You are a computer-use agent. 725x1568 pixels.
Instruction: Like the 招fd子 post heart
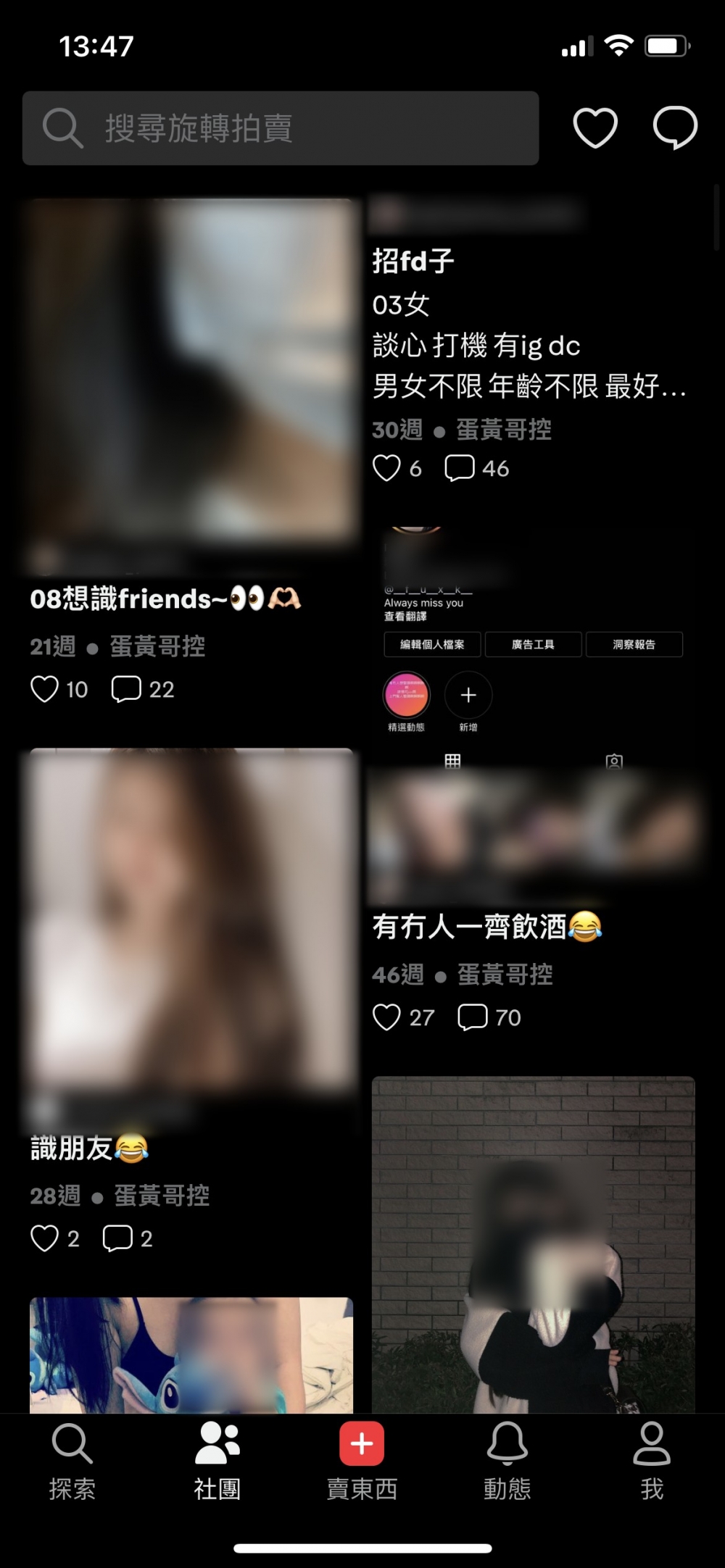point(389,468)
